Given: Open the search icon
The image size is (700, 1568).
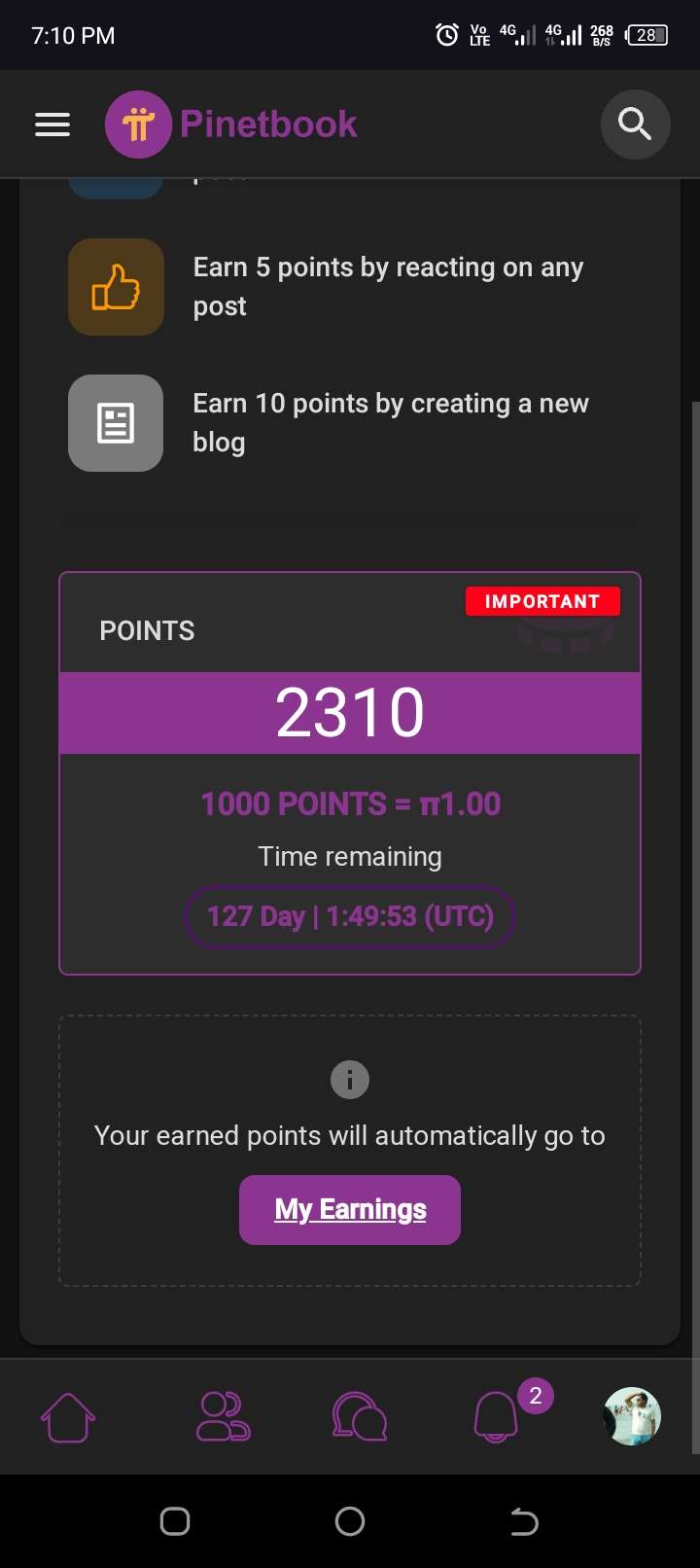Looking at the screenshot, I should [635, 125].
